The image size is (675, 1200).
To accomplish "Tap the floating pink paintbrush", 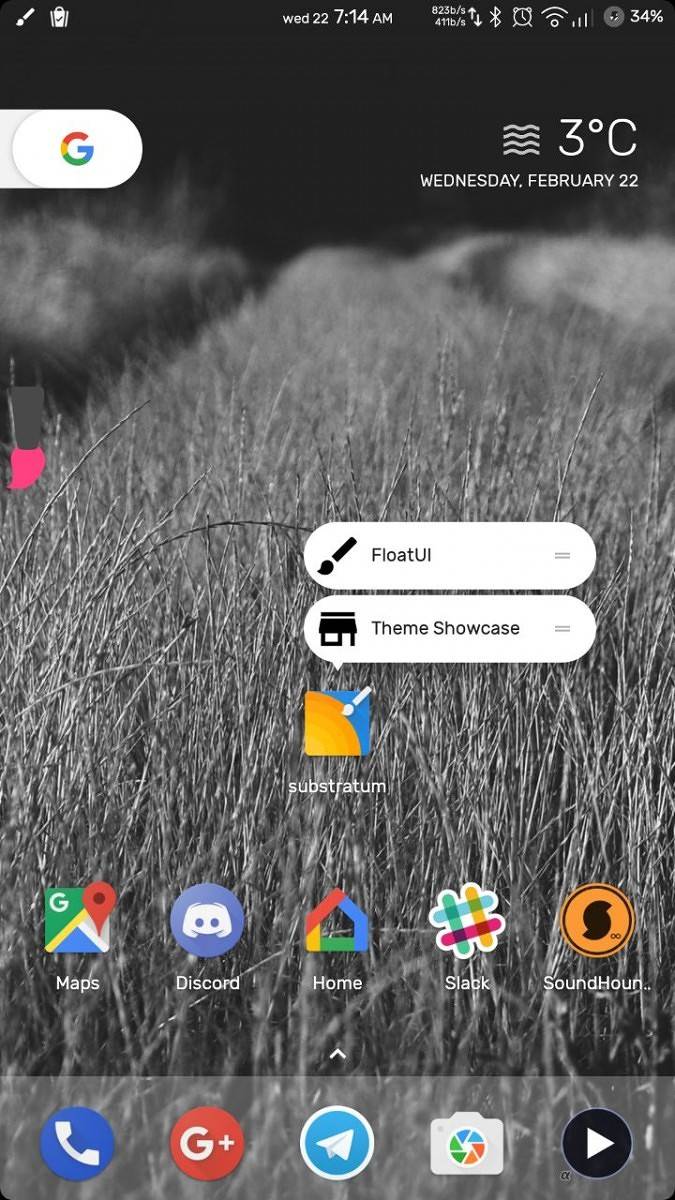I will [x=26, y=438].
